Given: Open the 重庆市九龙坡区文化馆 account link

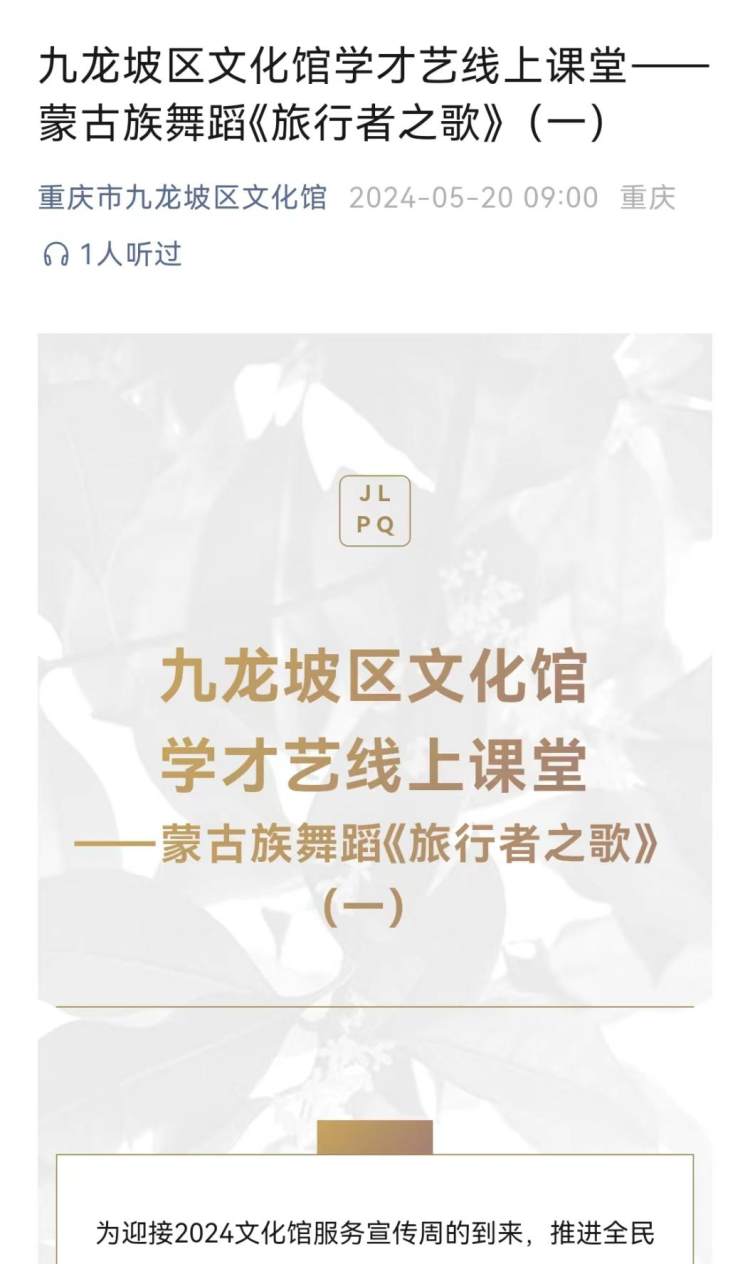Looking at the screenshot, I should click(x=182, y=197).
